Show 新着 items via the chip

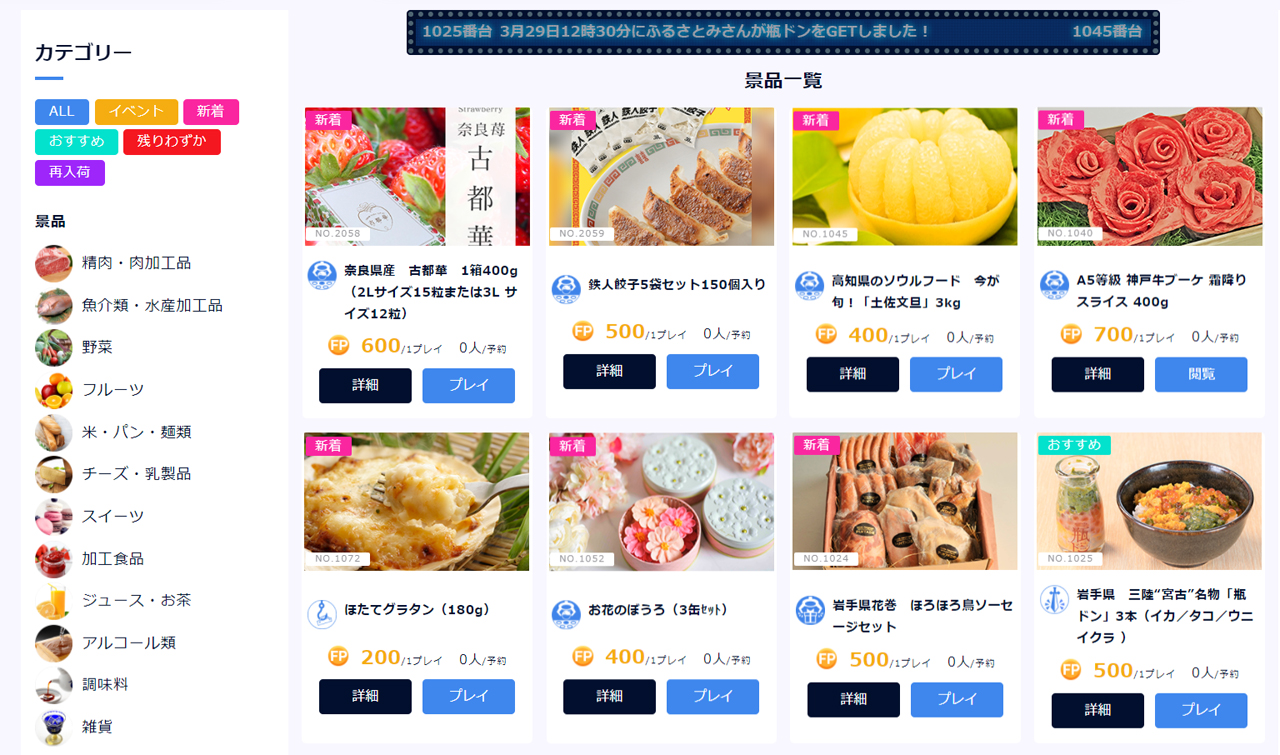click(210, 112)
